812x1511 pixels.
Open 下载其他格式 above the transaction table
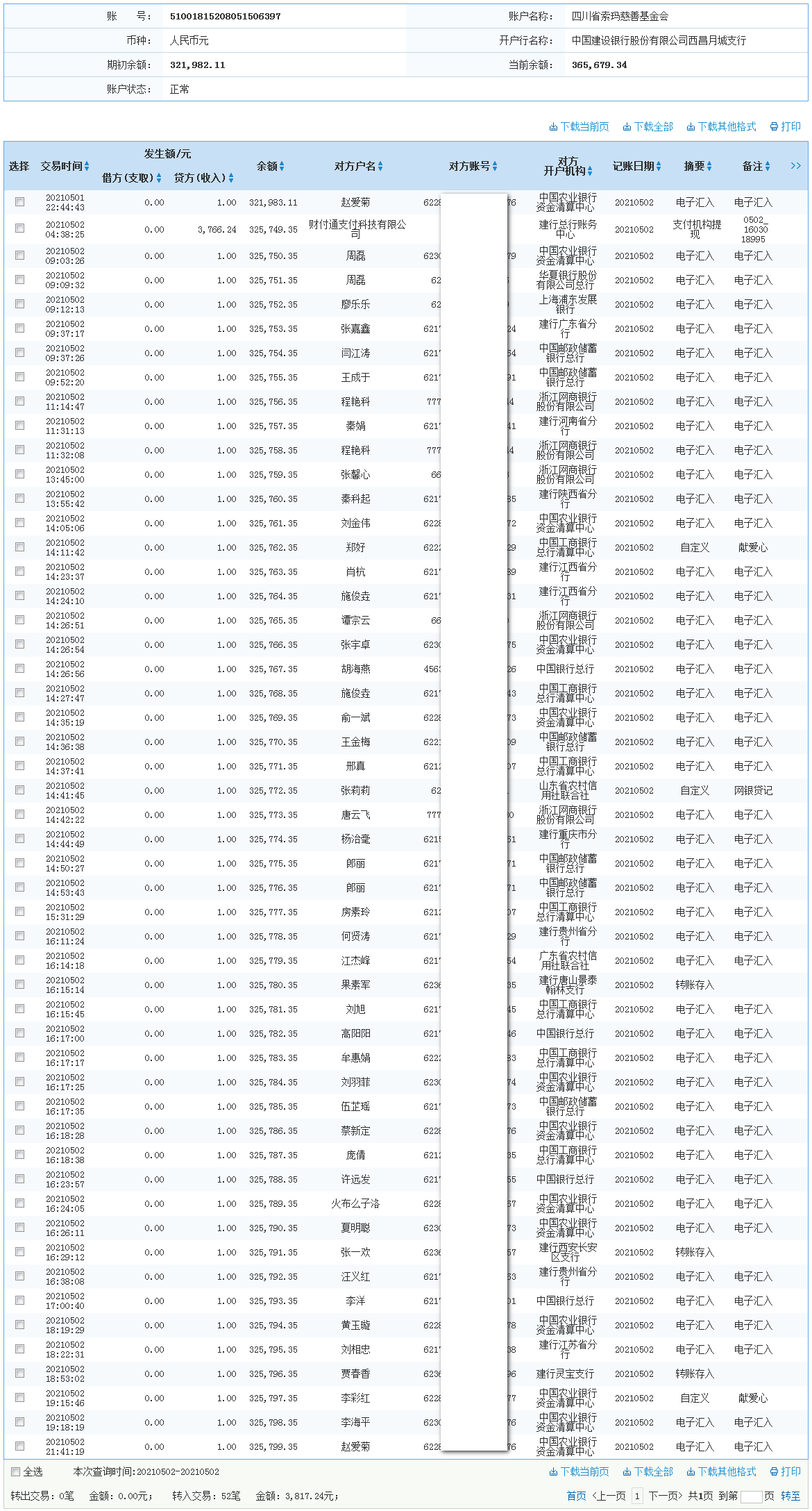point(722,126)
